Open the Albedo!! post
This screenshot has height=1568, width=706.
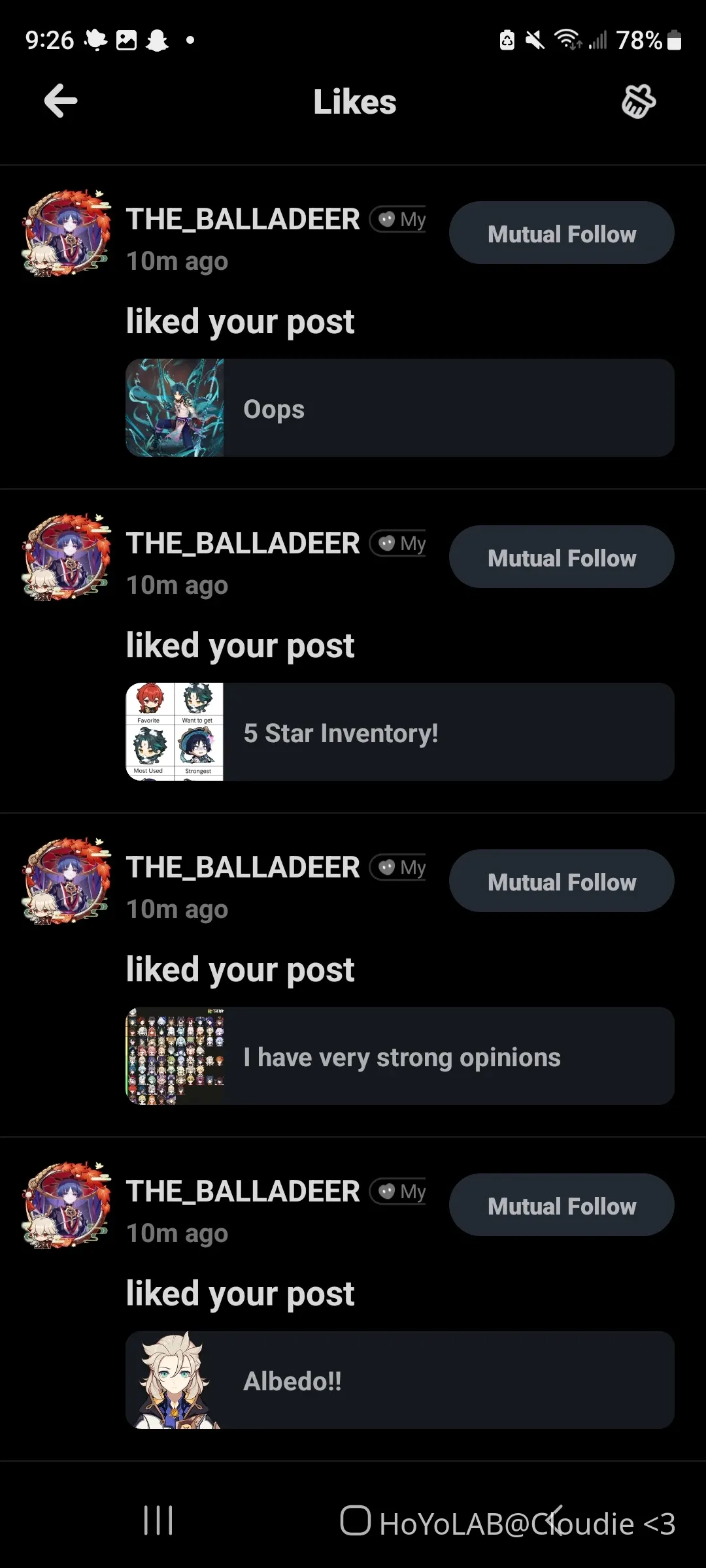pos(399,1380)
